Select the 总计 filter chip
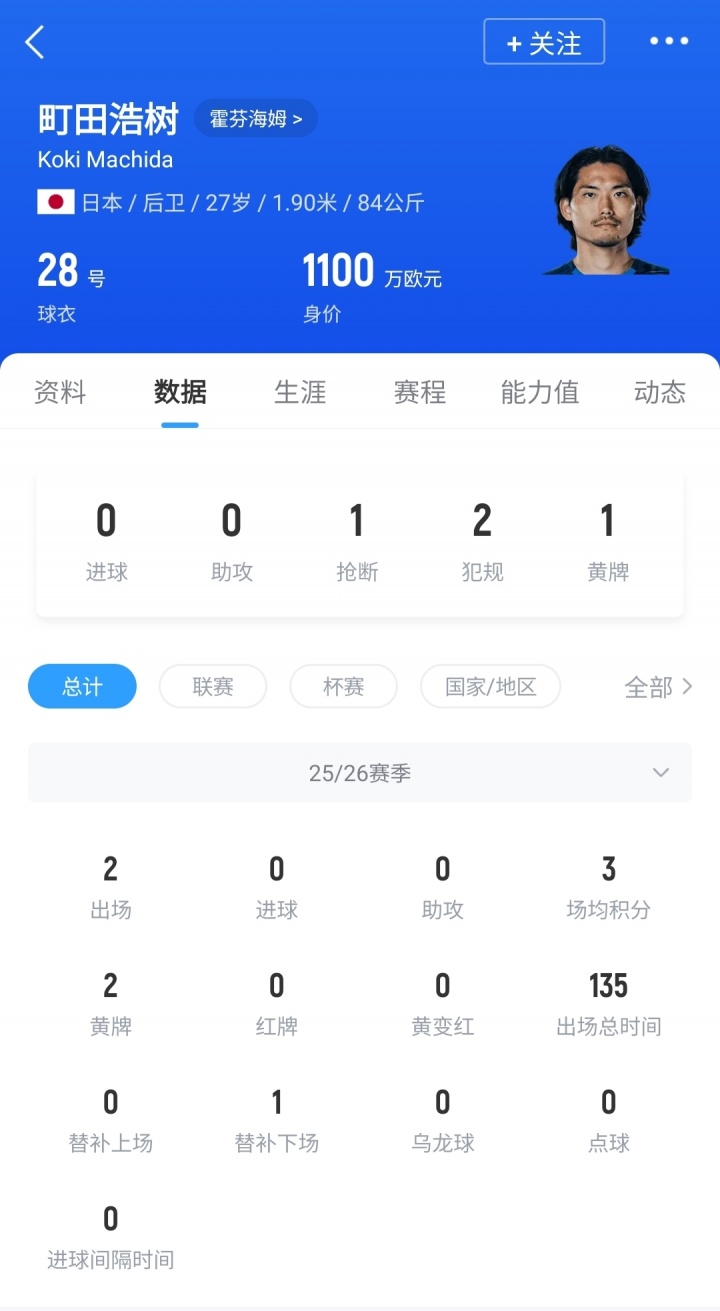 tap(82, 686)
